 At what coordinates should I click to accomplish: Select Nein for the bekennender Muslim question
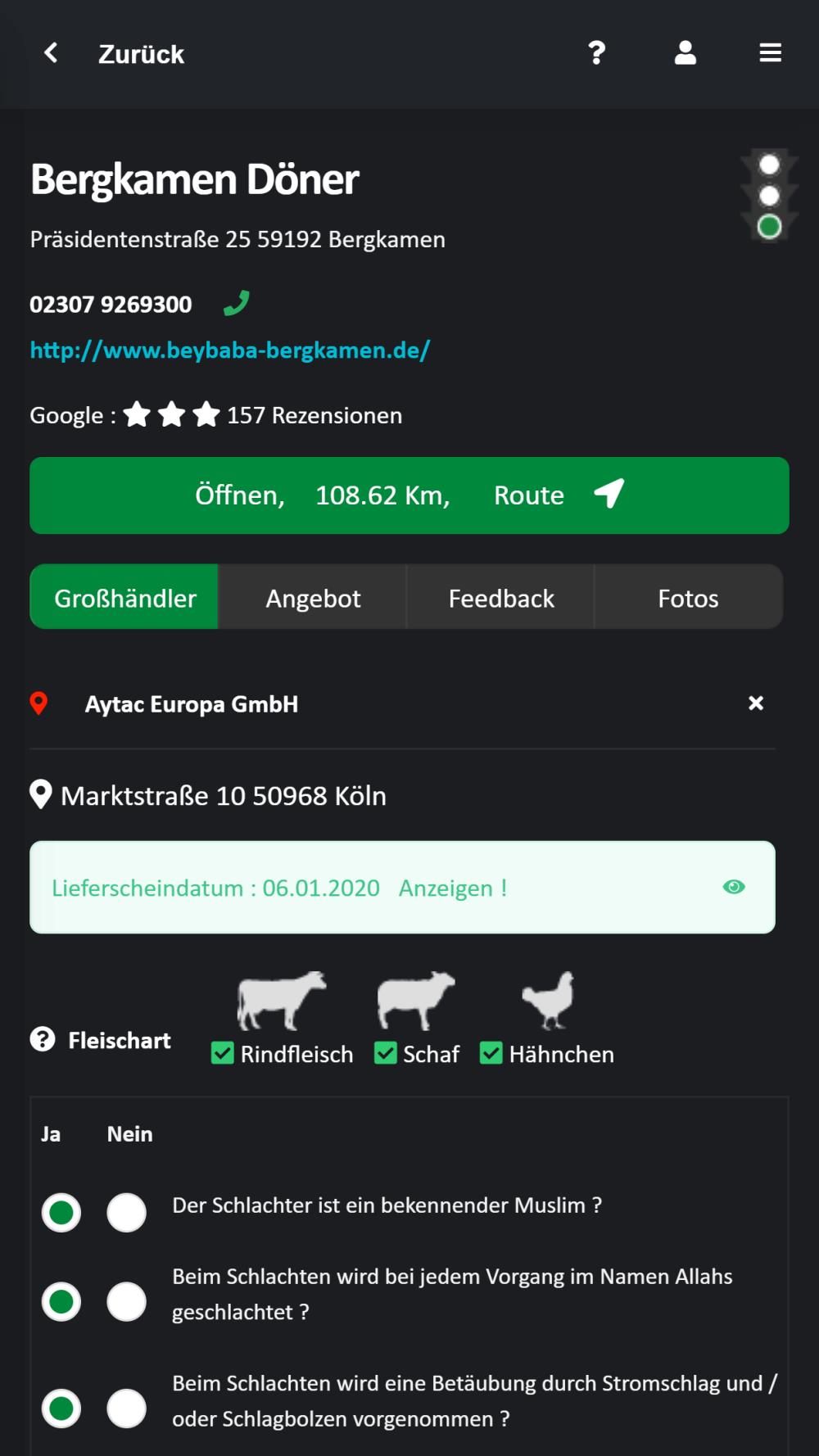coord(127,1212)
